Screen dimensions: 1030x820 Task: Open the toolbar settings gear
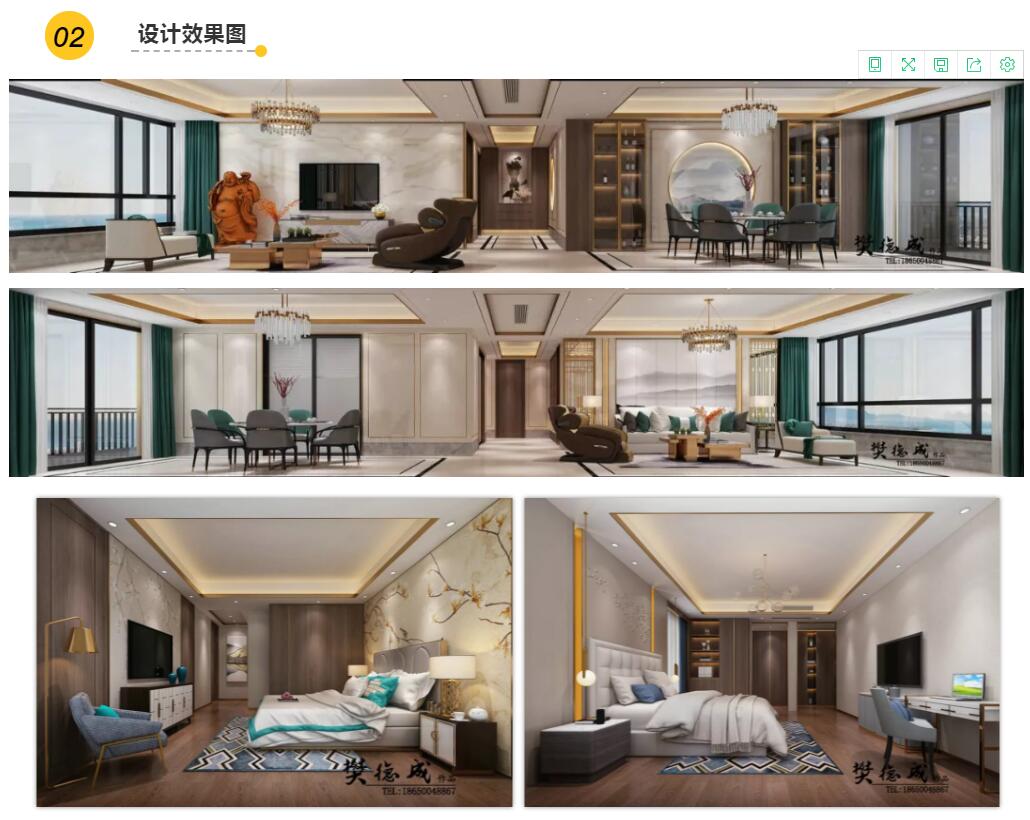(x=1007, y=64)
